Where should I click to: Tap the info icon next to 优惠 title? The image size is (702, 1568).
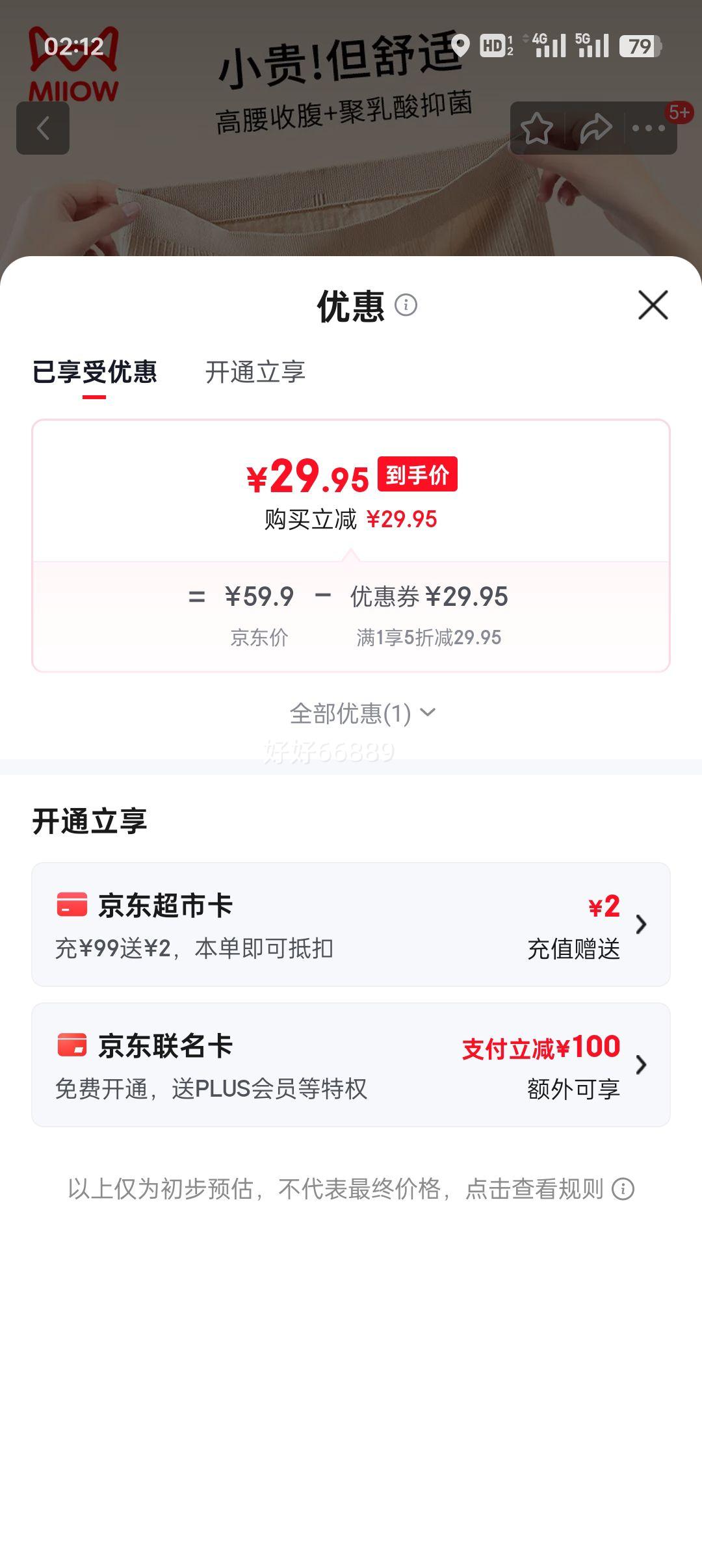406,306
